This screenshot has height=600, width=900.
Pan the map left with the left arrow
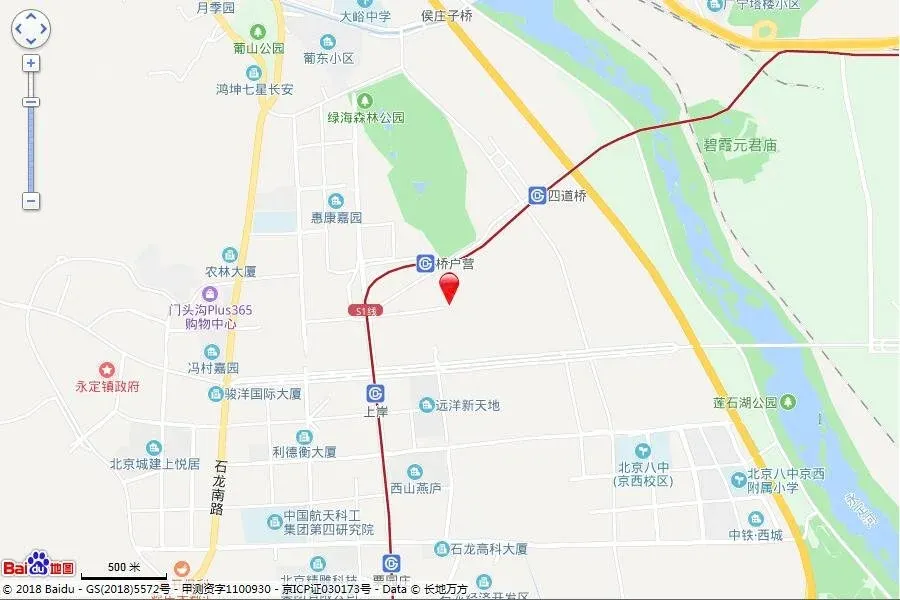click(x=19, y=30)
